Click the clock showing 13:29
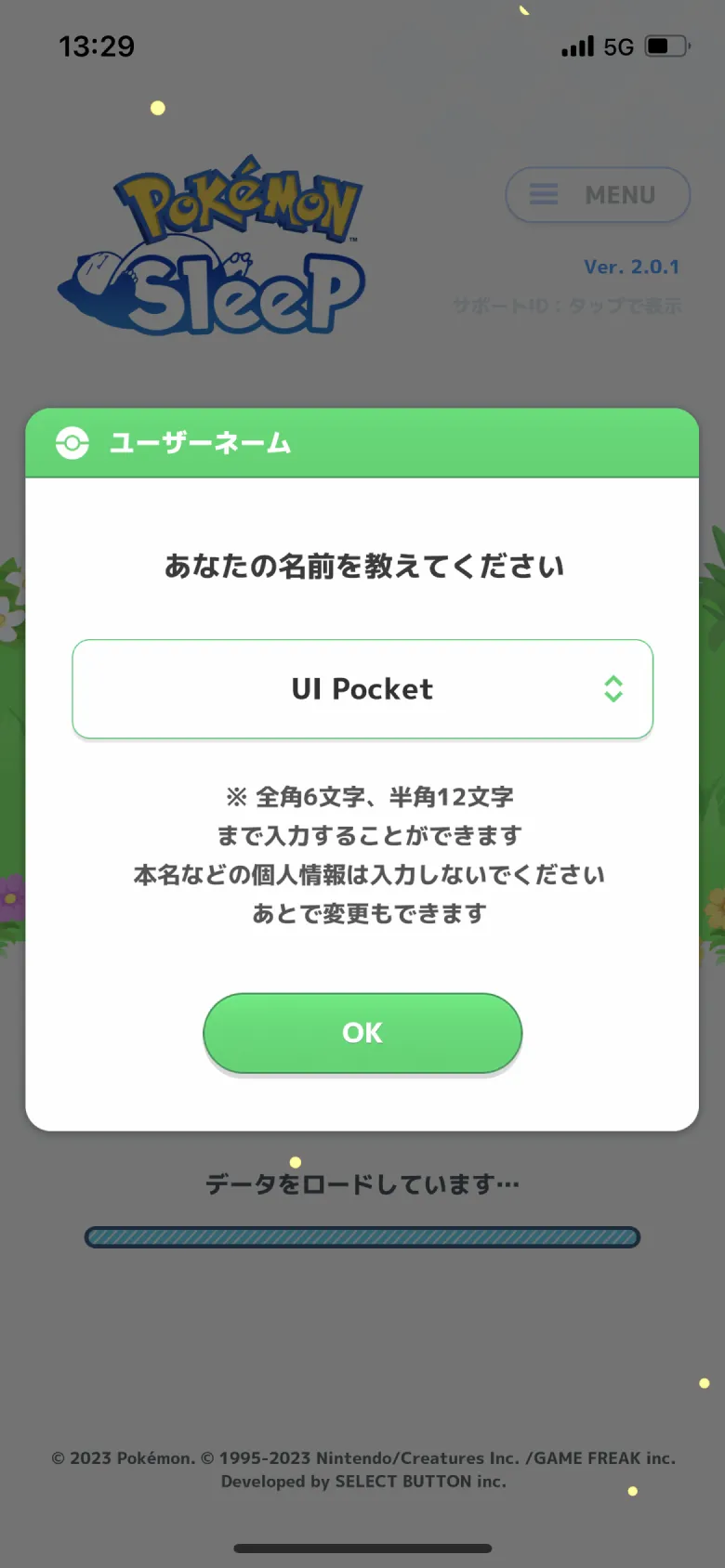Screen dimensions: 725x1568 tap(97, 46)
